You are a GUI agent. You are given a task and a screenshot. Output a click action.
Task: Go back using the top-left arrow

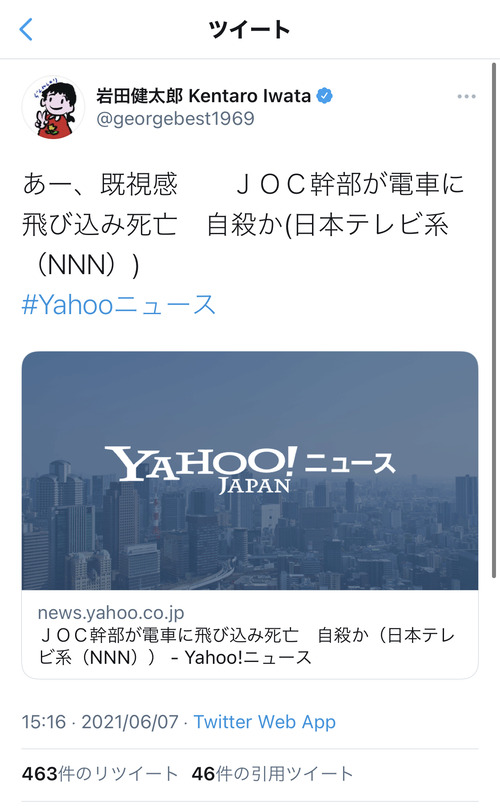pyautogui.click(x=26, y=29)
